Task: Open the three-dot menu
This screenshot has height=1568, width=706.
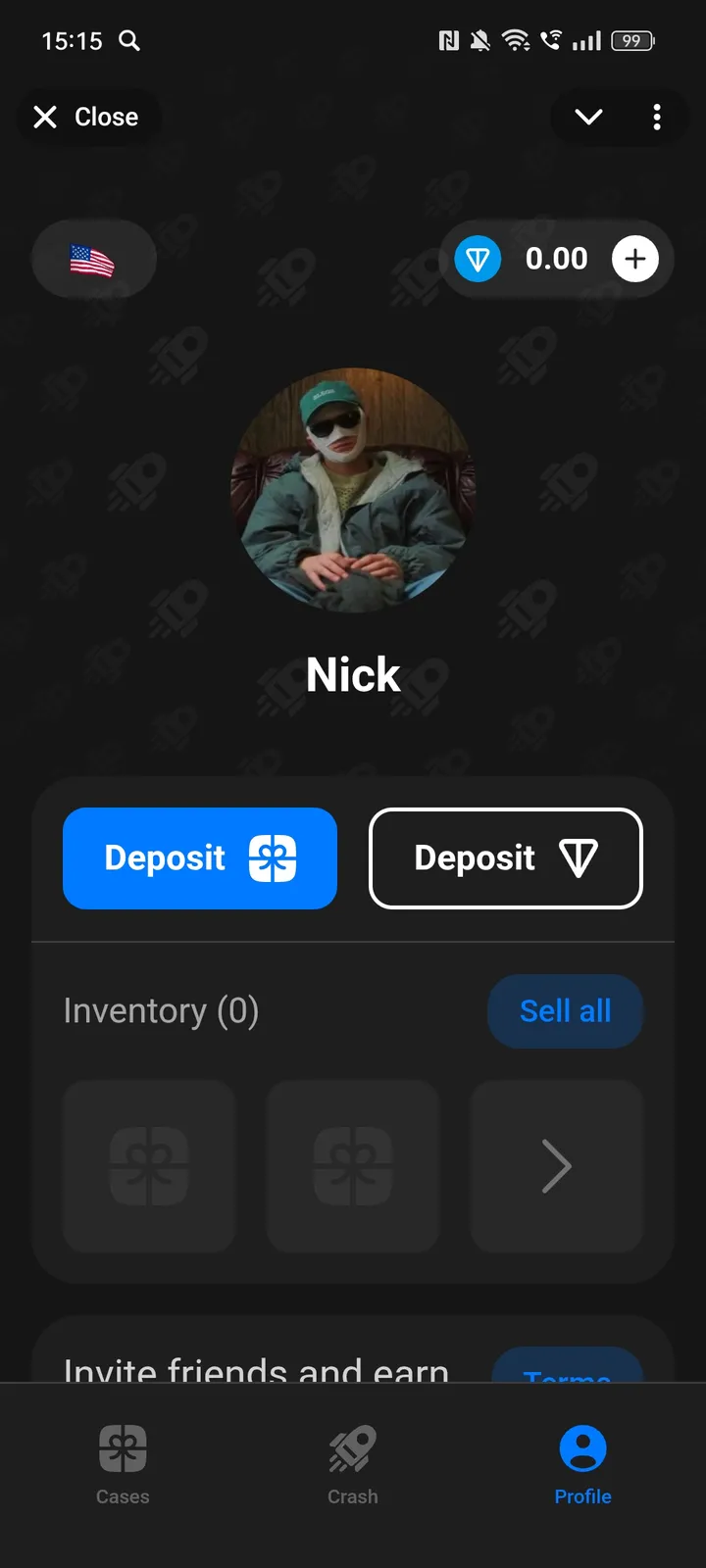Action: click(657, 117)
